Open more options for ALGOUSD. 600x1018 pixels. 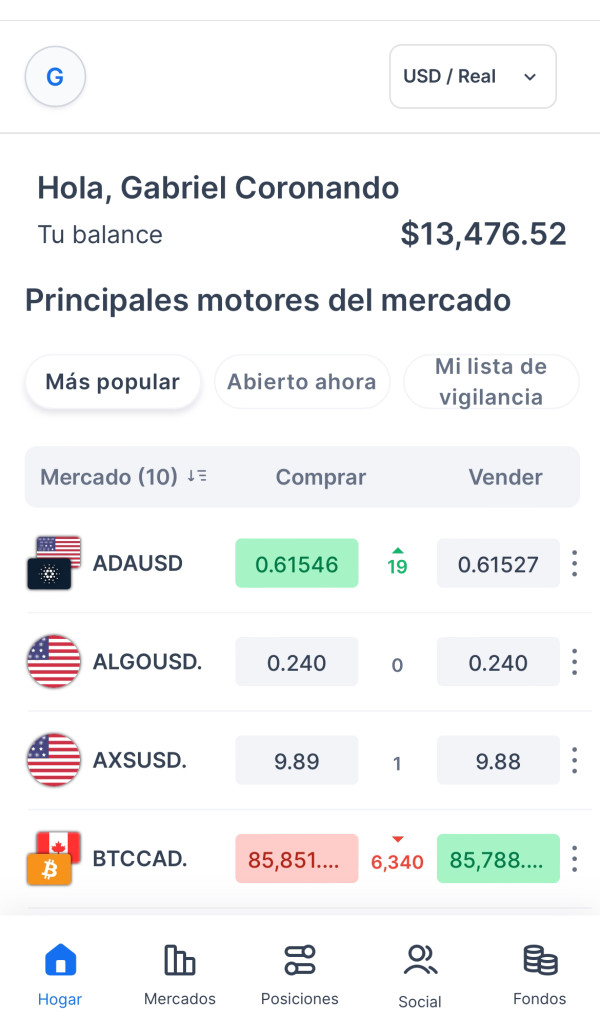click(x=574, y=661)
